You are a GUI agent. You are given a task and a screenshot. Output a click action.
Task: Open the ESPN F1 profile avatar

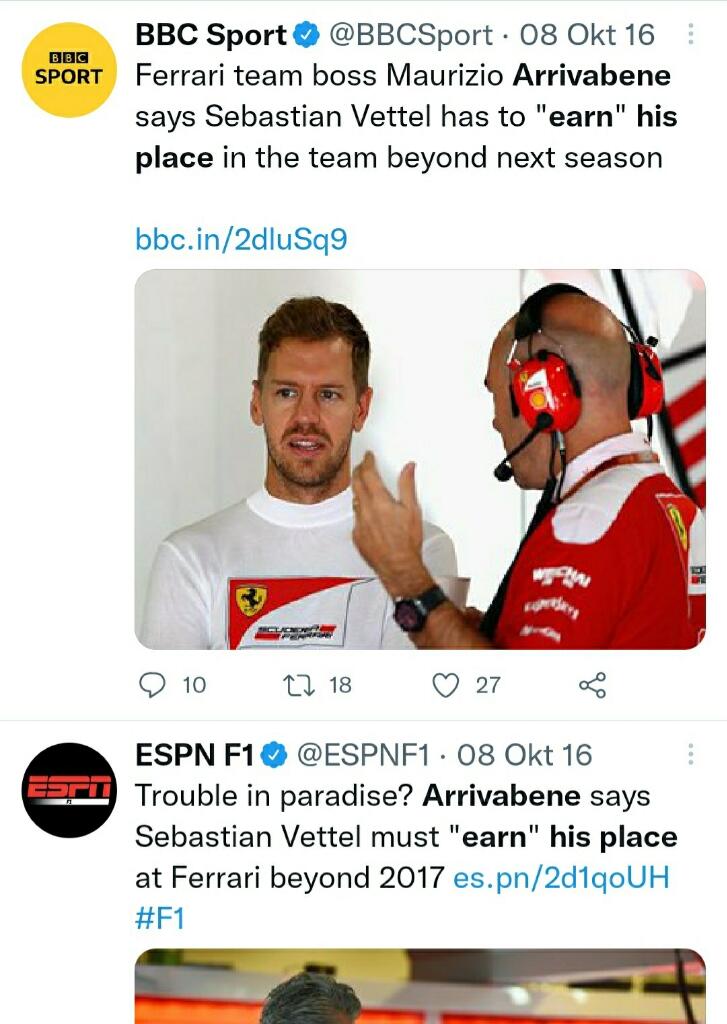coord(69,790)
